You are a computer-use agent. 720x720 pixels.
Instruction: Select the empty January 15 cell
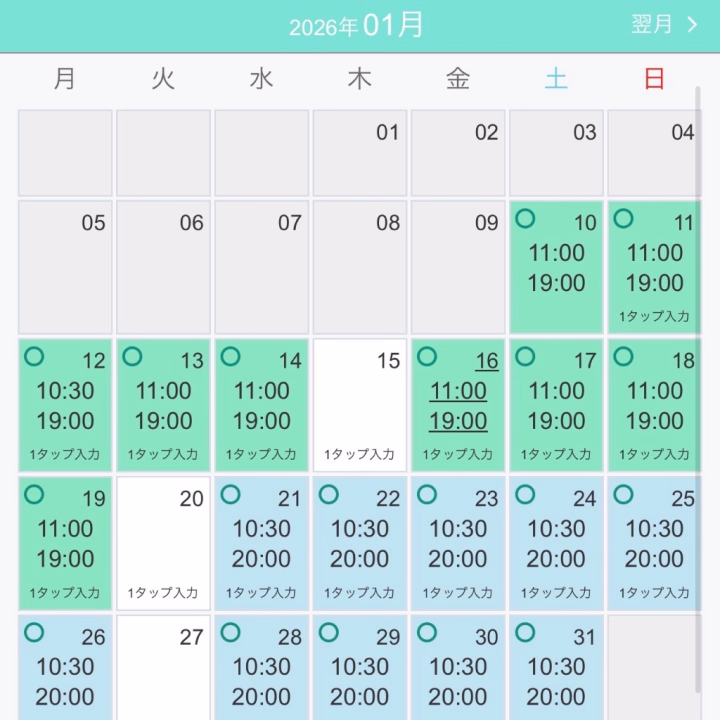(x=360, y=405)
